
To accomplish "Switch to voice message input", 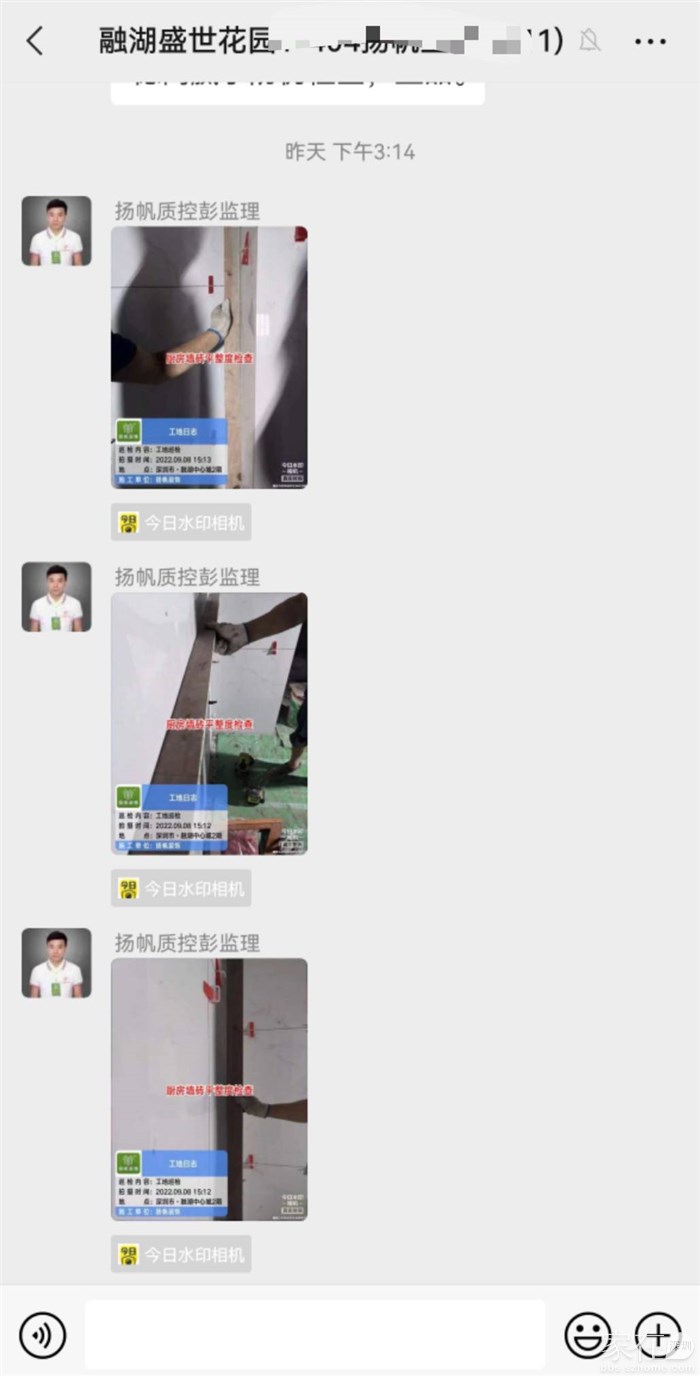I will click(x=43, y=1335).
